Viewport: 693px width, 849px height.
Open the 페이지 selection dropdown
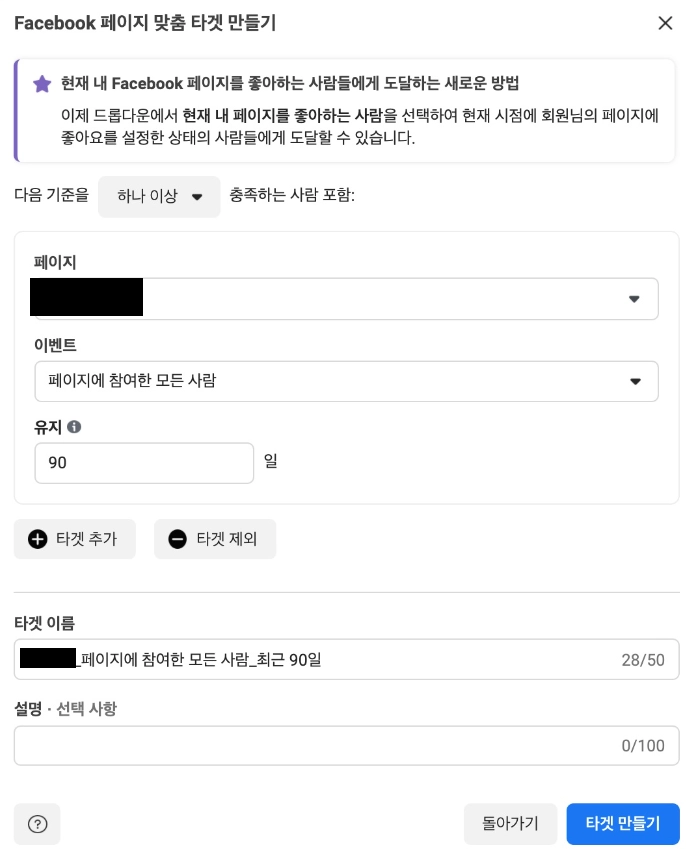(x=346, y=299)
